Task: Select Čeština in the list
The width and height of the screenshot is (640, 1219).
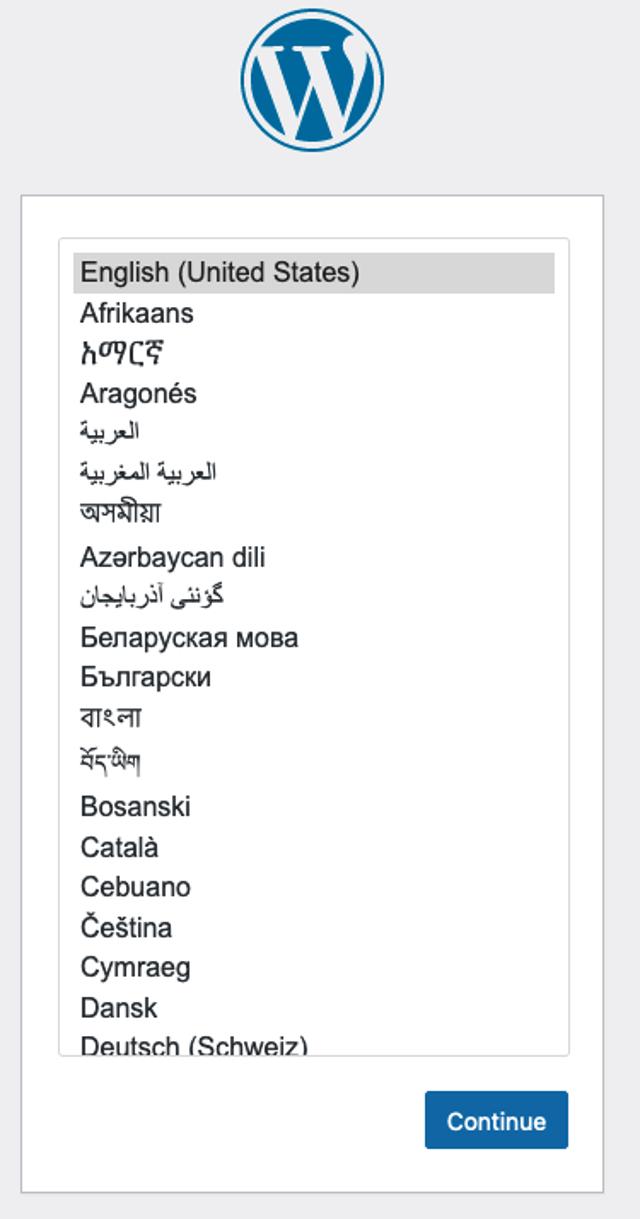Action: tap(126, 927)
